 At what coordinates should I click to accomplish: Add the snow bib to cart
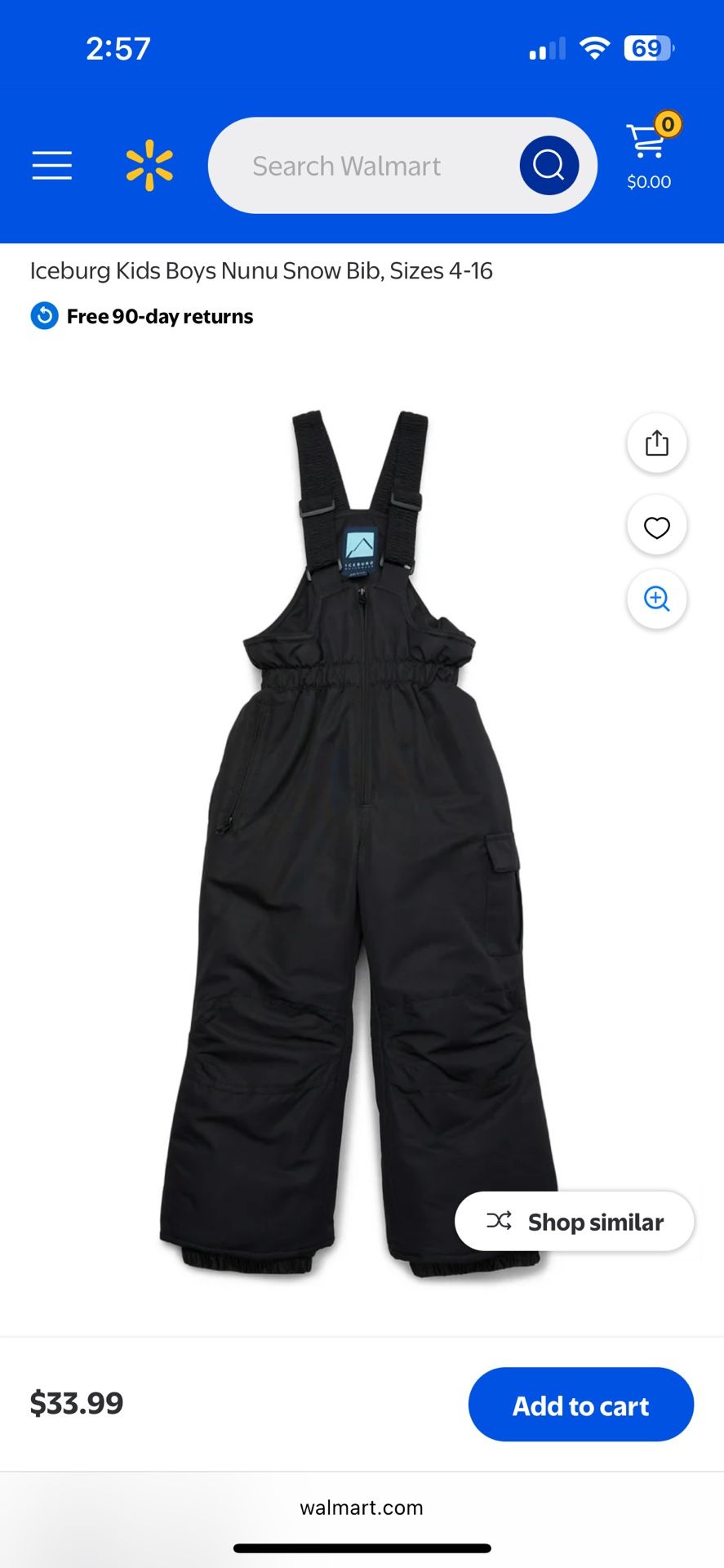580,1405
